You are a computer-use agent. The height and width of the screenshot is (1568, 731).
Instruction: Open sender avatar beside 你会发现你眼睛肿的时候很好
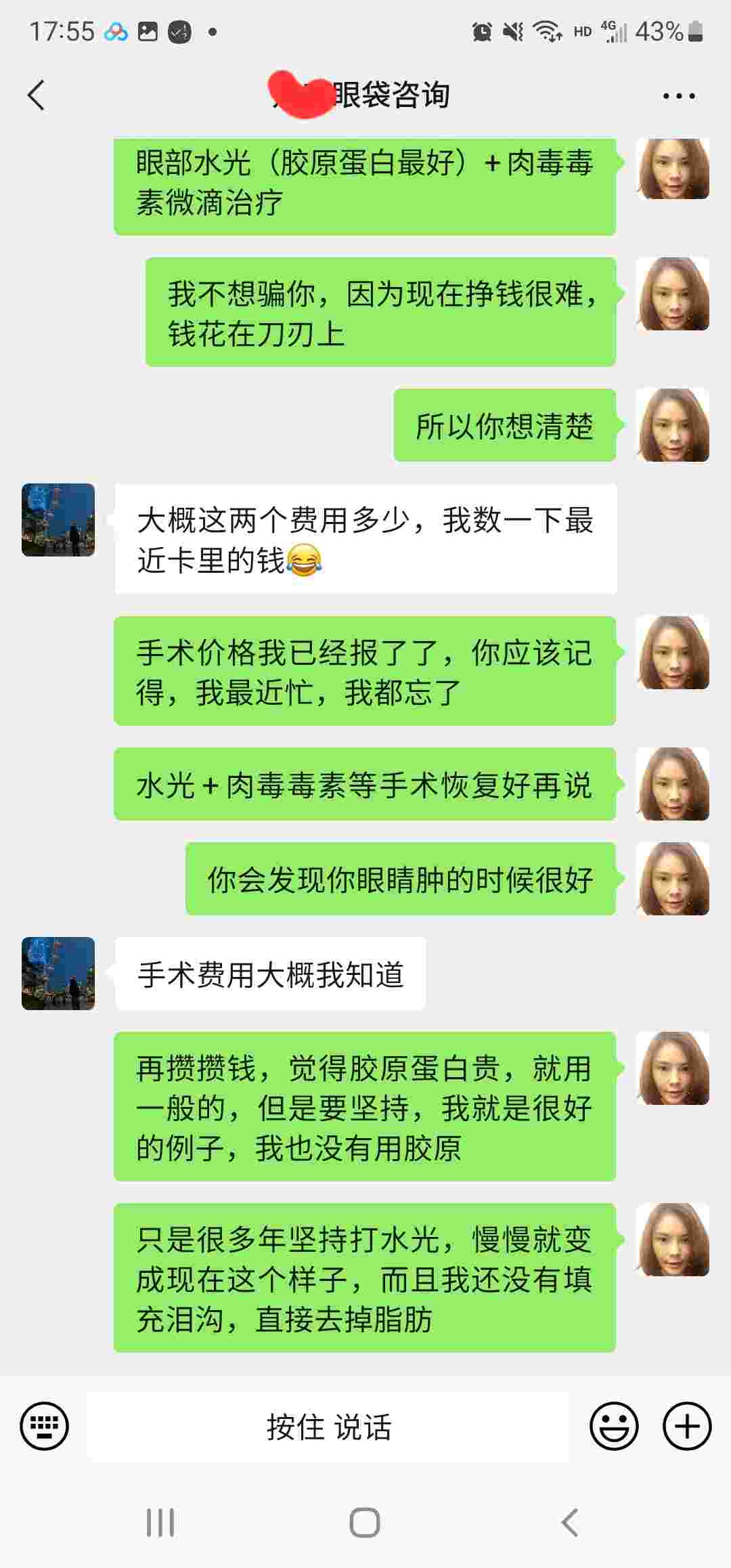[x=673, y=879]
